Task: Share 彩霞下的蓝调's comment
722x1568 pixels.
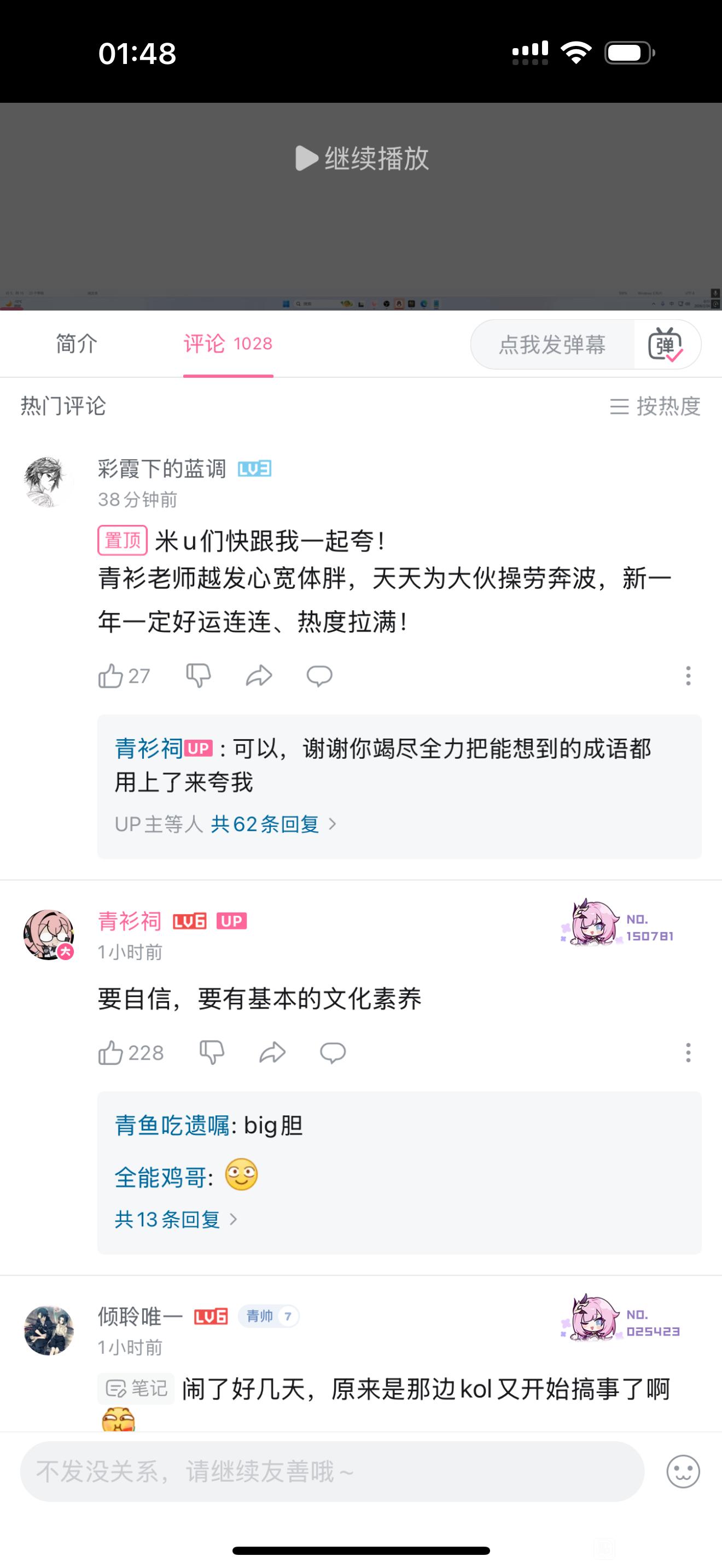Action: pyautogui.click(x=259, y=676)
